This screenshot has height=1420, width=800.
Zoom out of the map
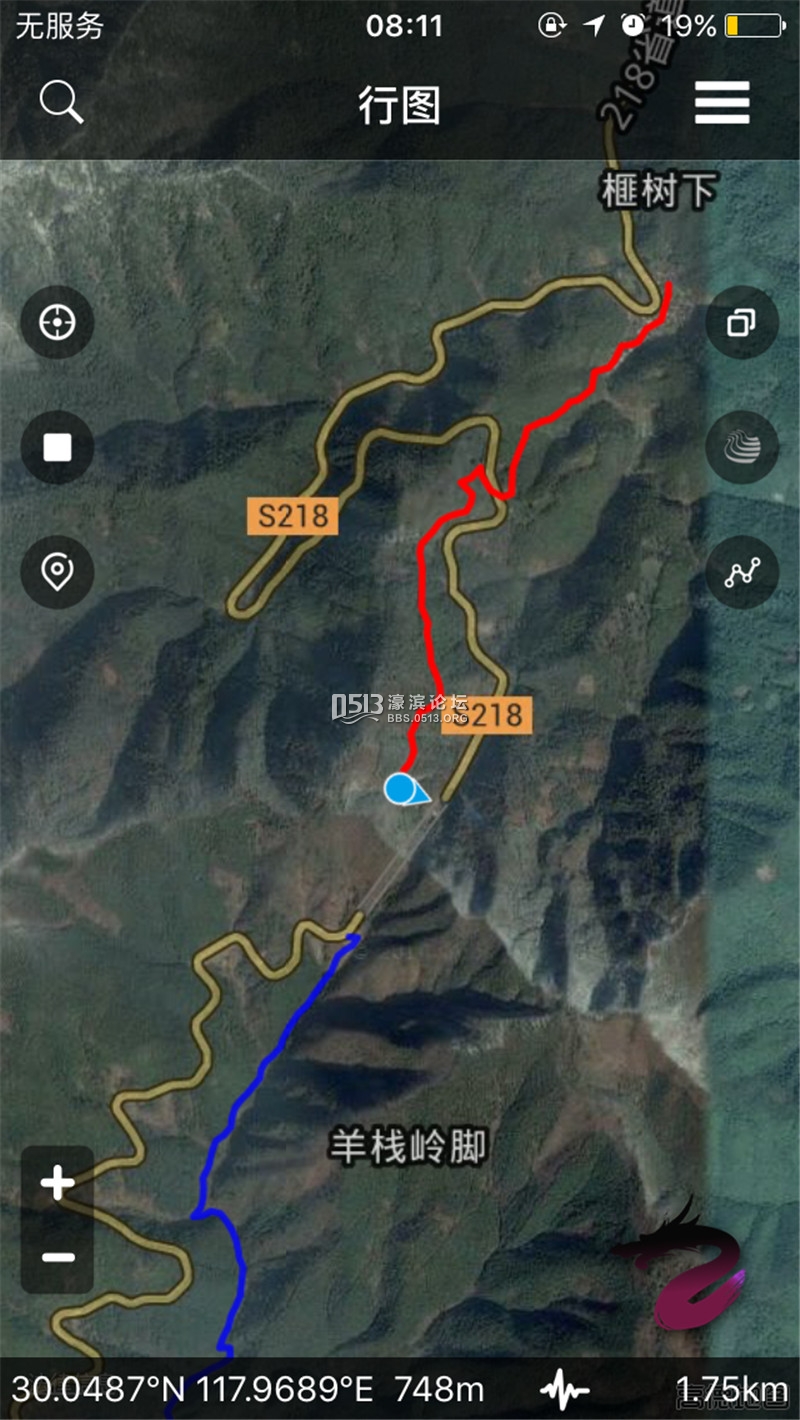click(x=57, y=1257)
